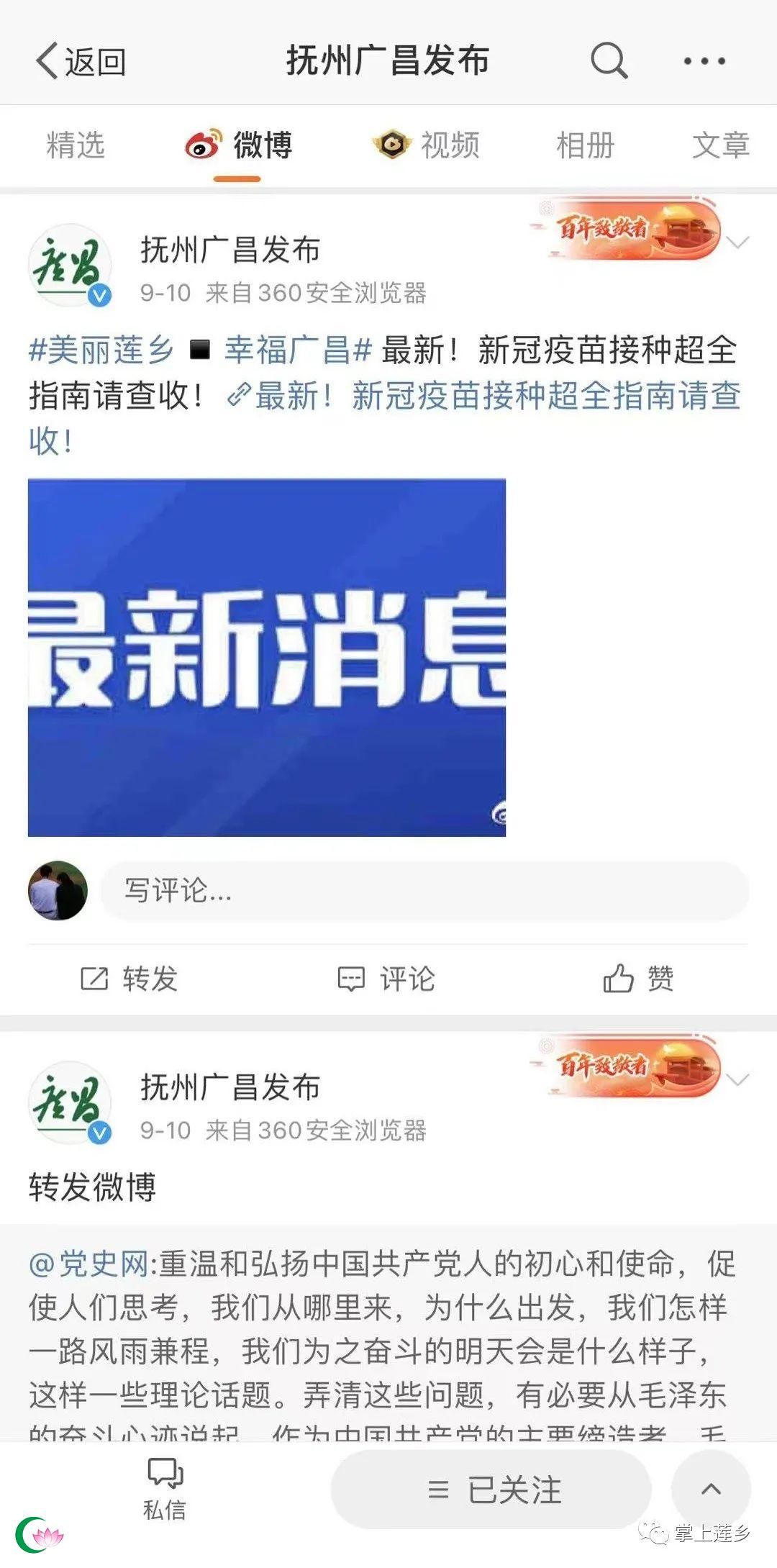The width and height of the screenshot is (777, 1568).
Task: Repost the vaccine guide post via 转发
Action: (129, 979)
